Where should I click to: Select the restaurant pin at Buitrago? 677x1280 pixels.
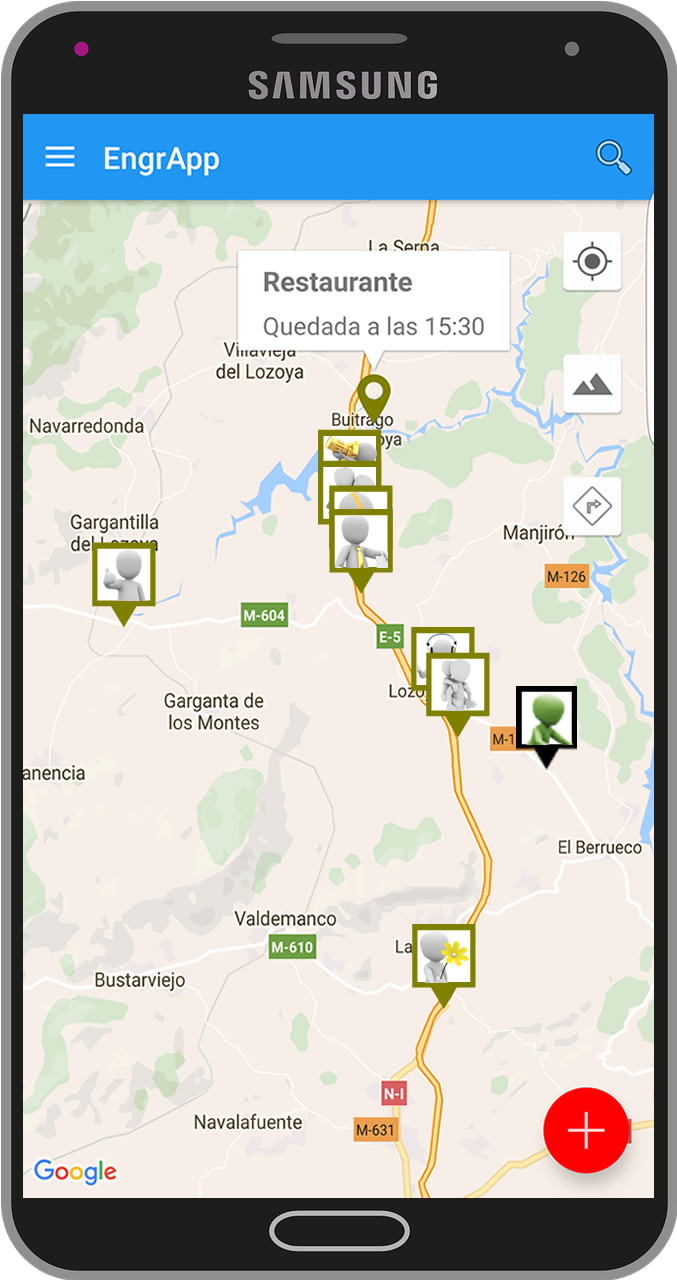point(375,397)
